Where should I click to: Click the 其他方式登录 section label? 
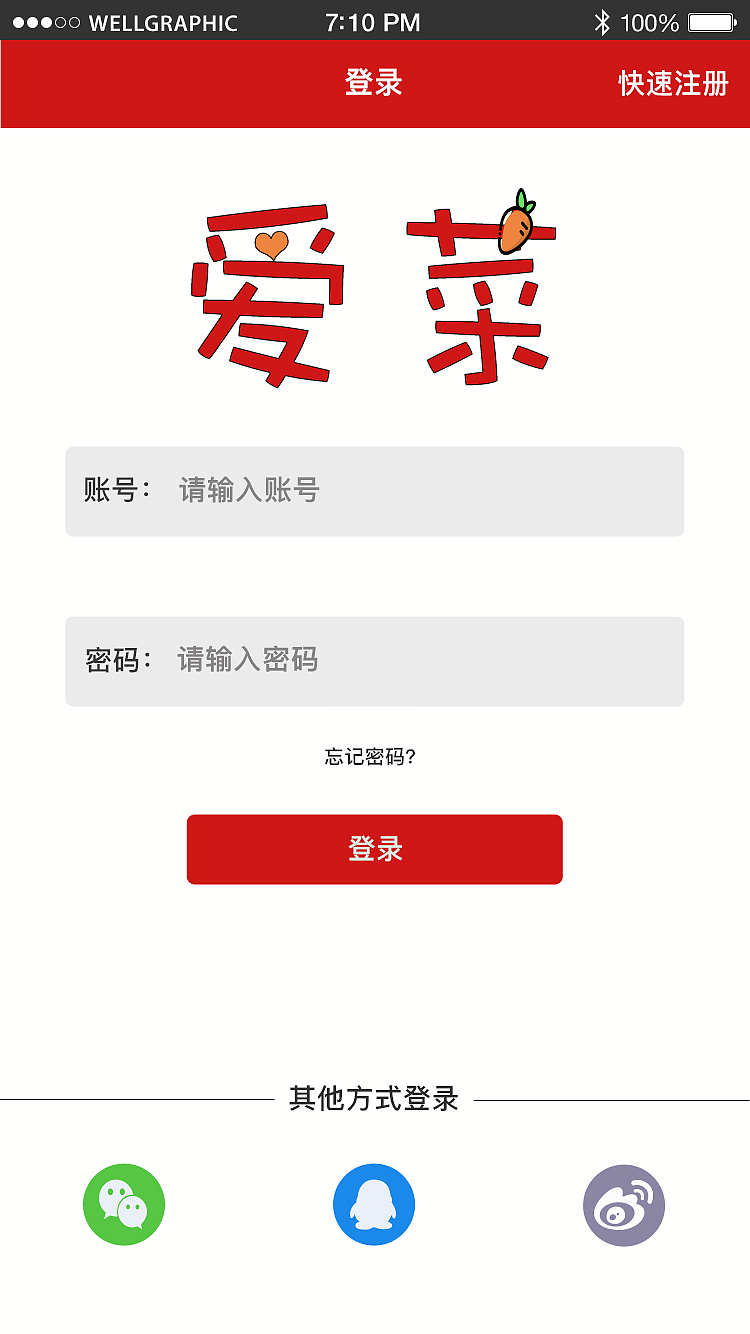tap(374, 1096)
